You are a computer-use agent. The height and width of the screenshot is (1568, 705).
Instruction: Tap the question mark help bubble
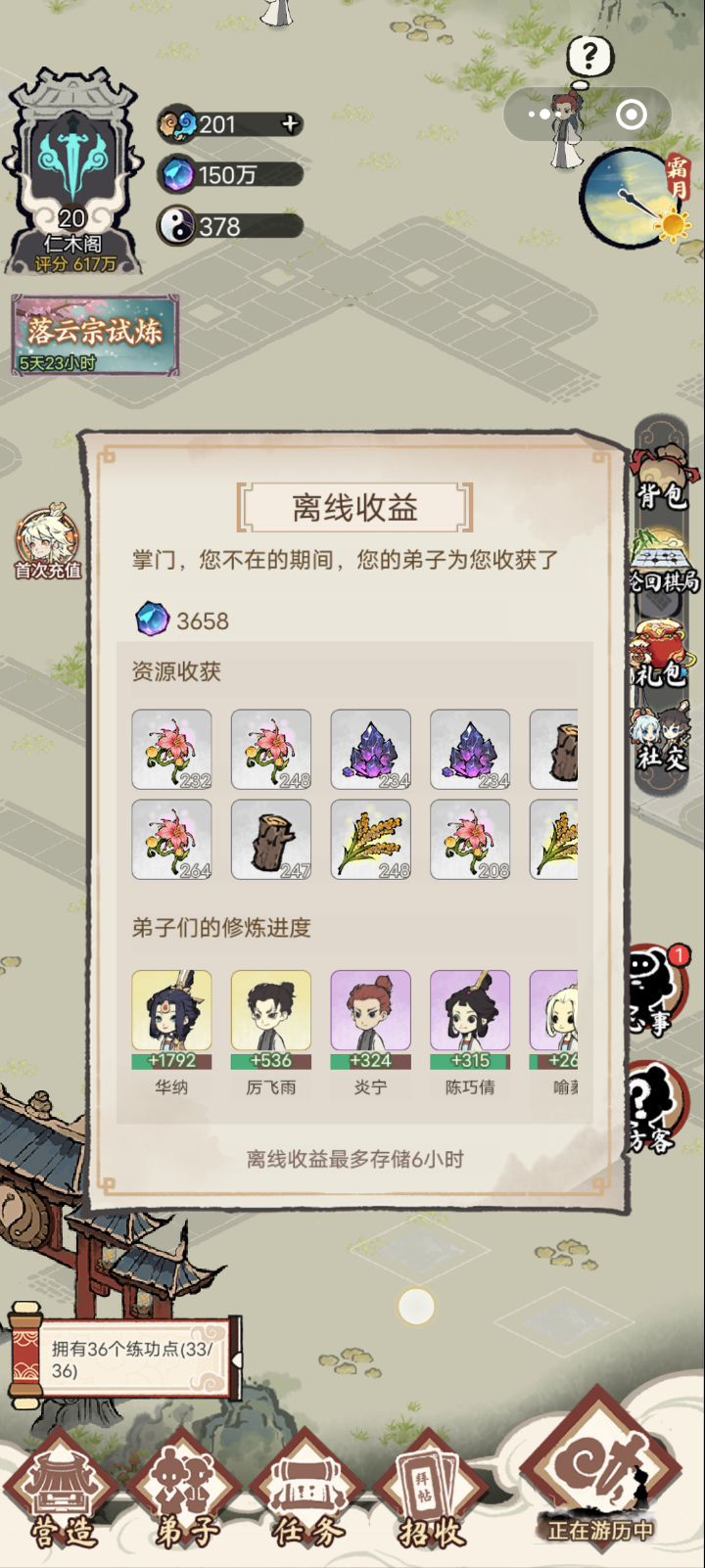pyautogui.click(x=589, y=57)
